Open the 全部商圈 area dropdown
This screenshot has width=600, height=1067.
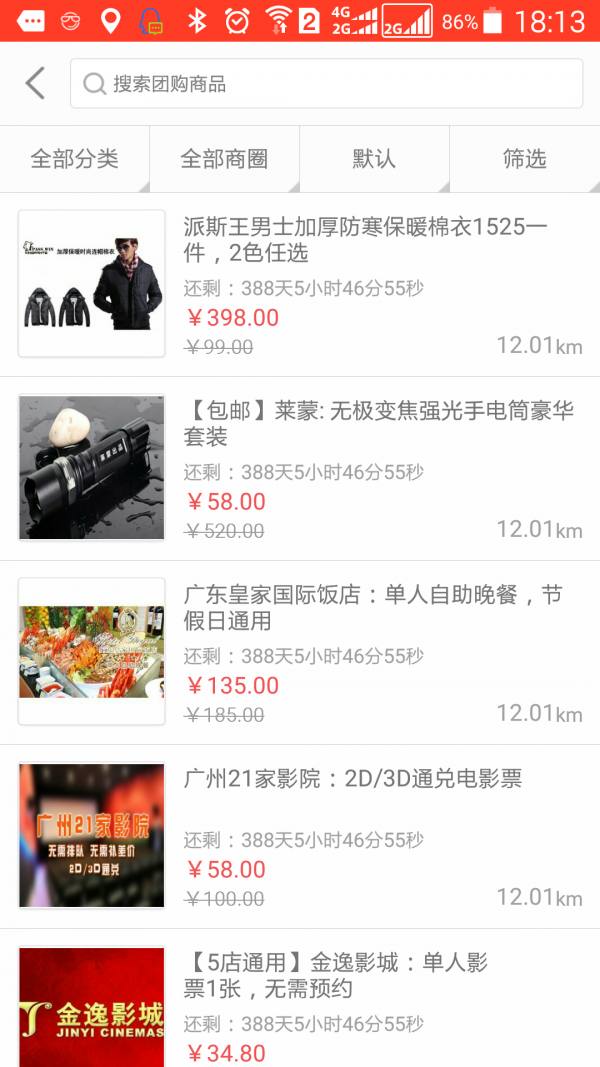(224, 159)
